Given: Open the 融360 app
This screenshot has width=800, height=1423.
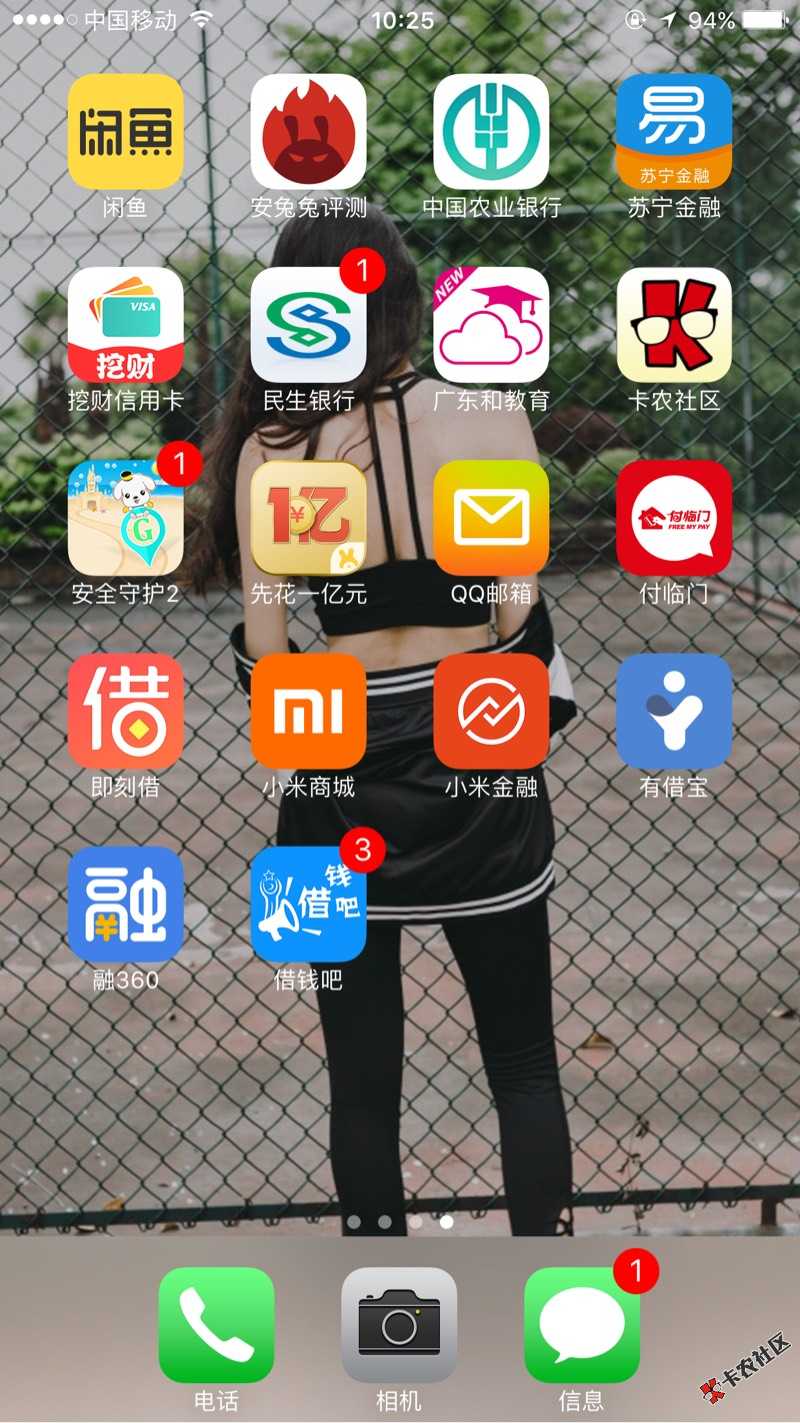Looking at the screenshot, I should [125, 903].
